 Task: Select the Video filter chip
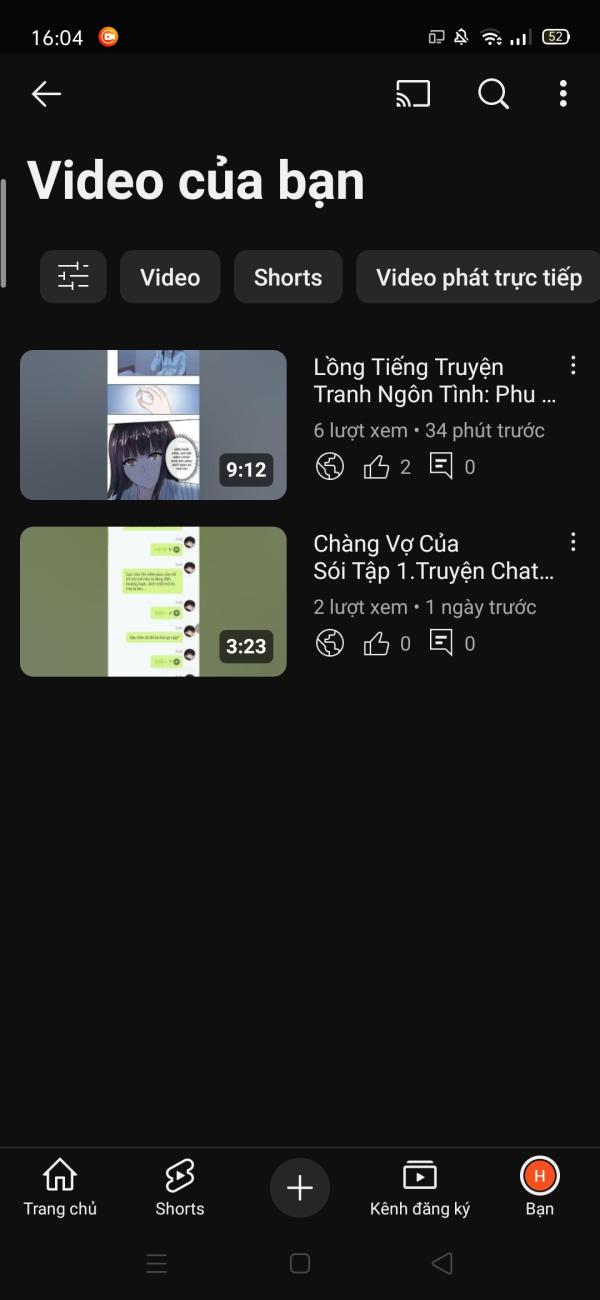tap(170, 277)
